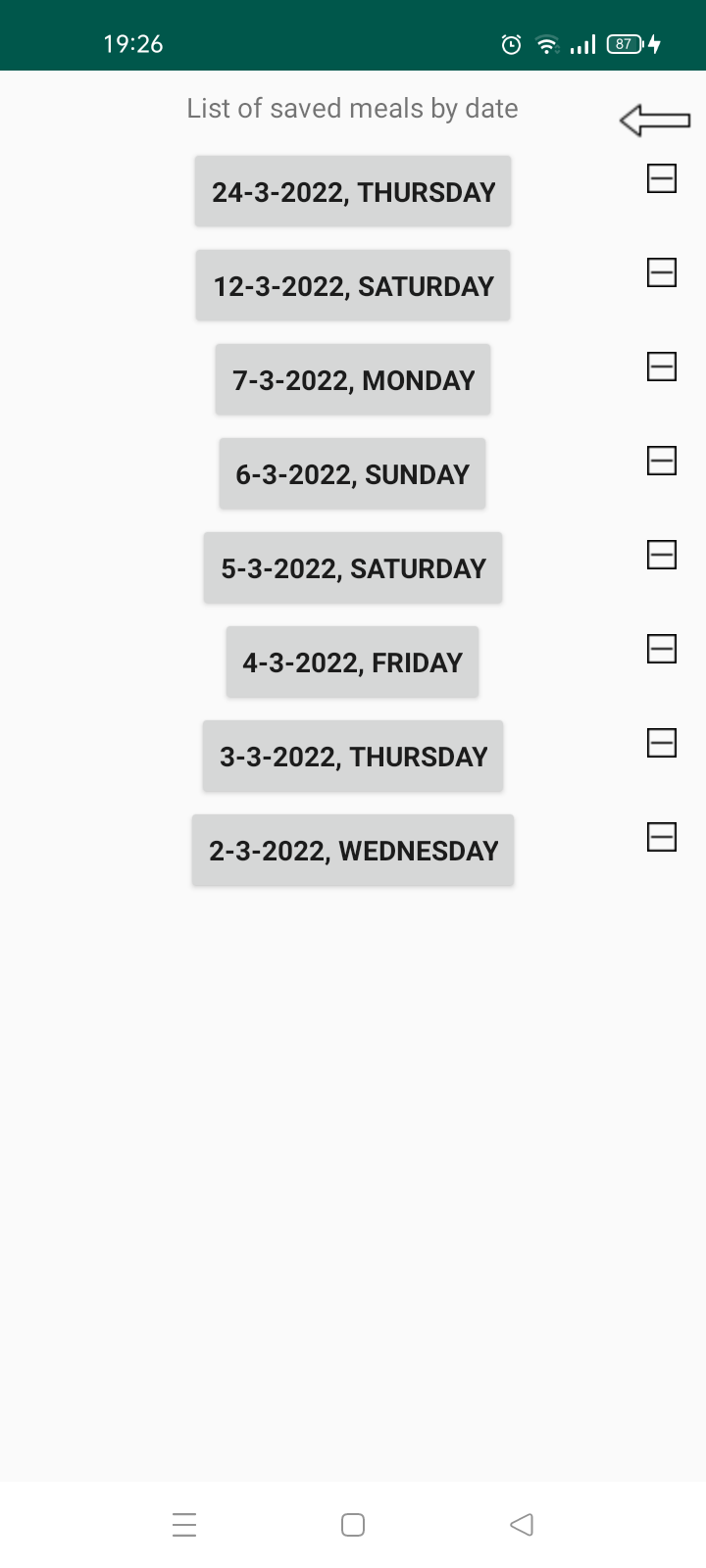The height and width of the screenshot is (1568, 706).
Task: Delete the 2-3-2022, Wednesday entry
Action: (662, 837)
